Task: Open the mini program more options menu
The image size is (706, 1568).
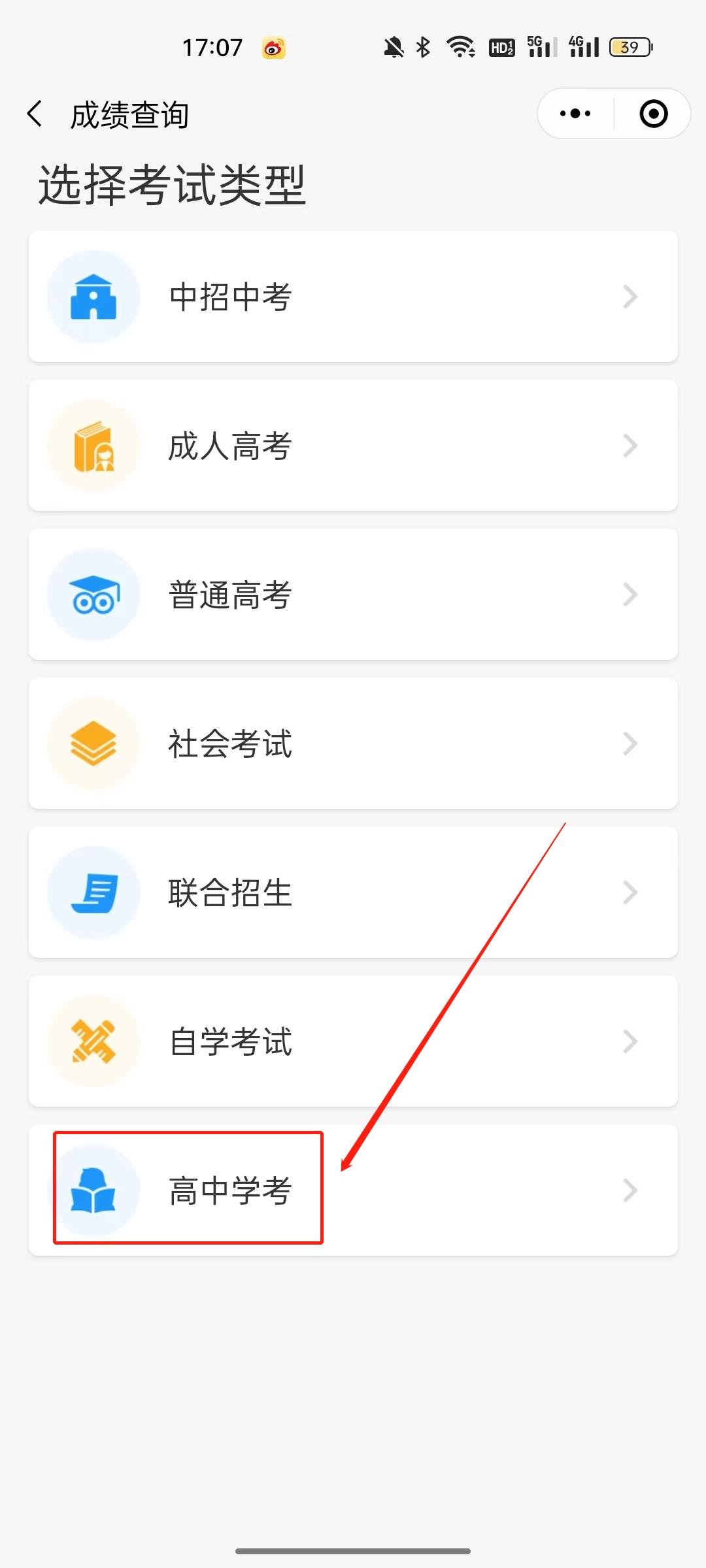Action: tap(575, 114)
